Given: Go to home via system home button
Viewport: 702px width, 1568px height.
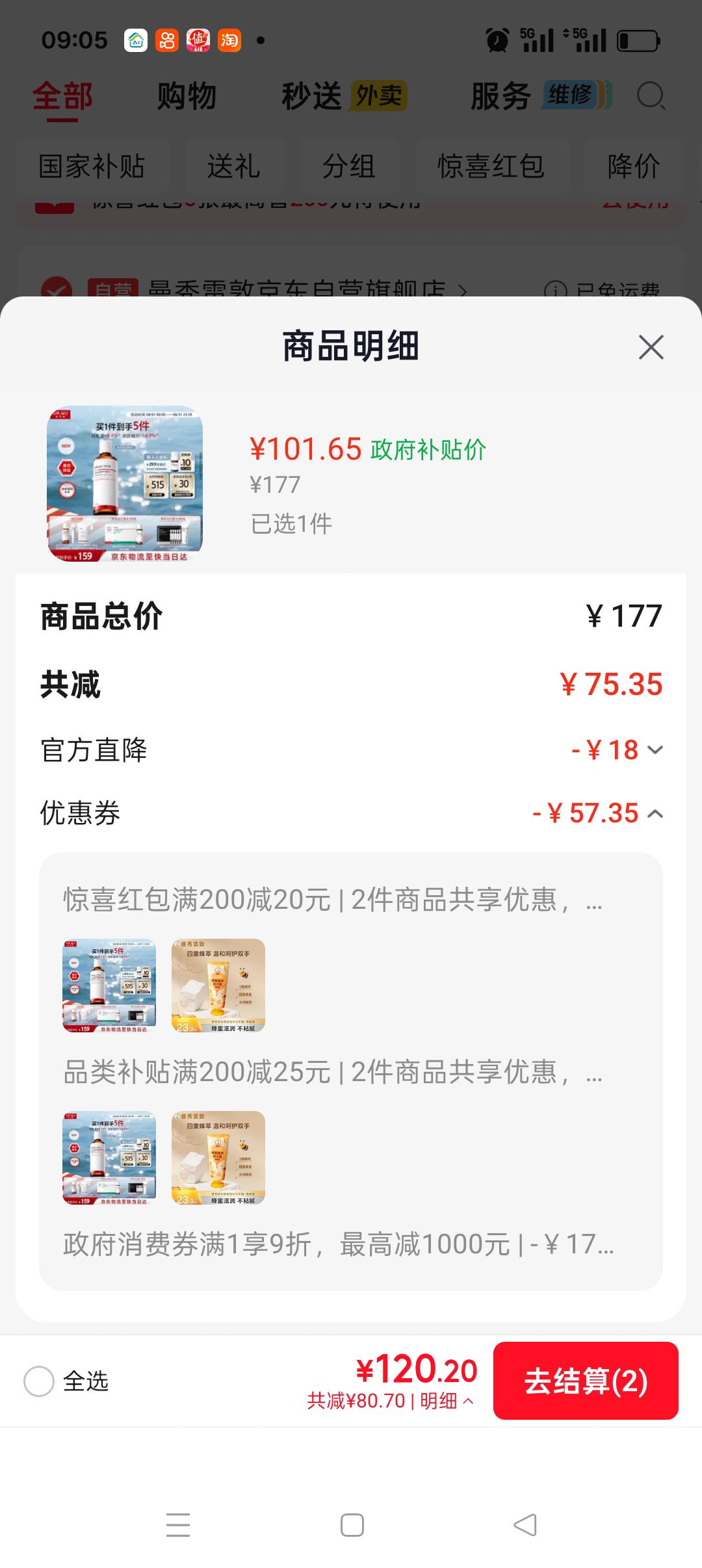Looking at the screenshot, I should point(352,1525).
